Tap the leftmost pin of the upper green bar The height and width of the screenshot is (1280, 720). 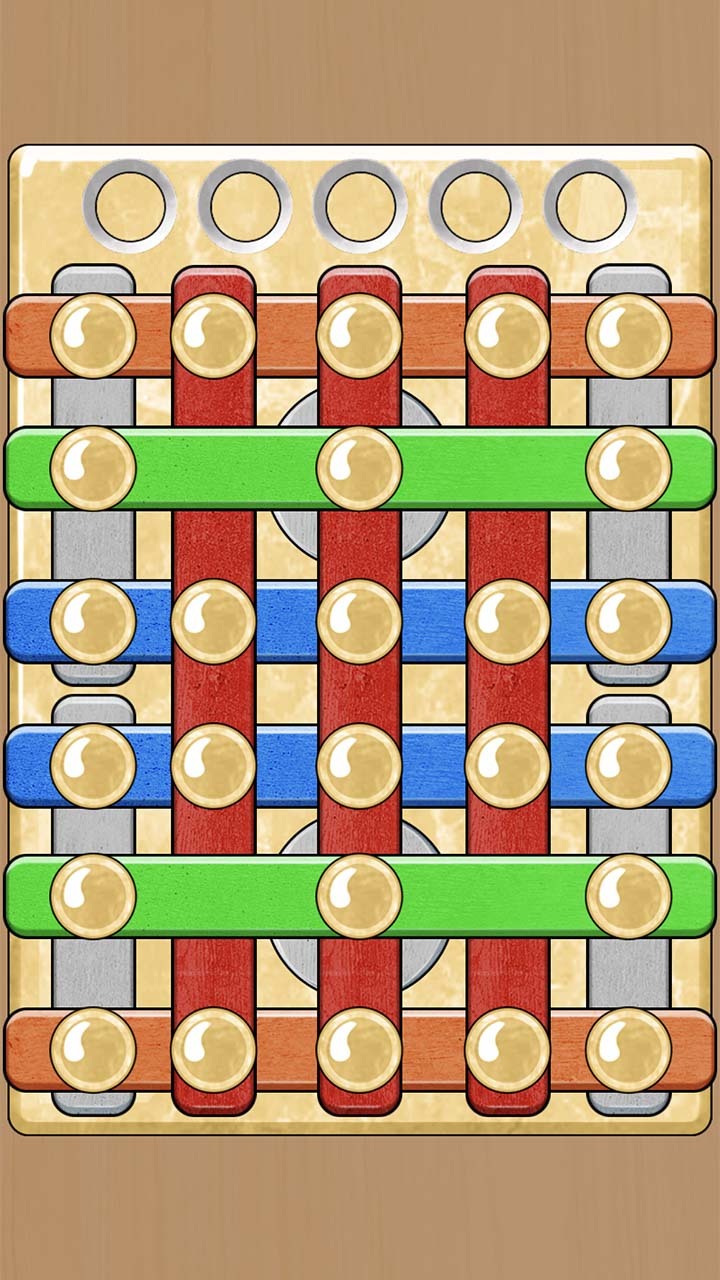(93, 468)
